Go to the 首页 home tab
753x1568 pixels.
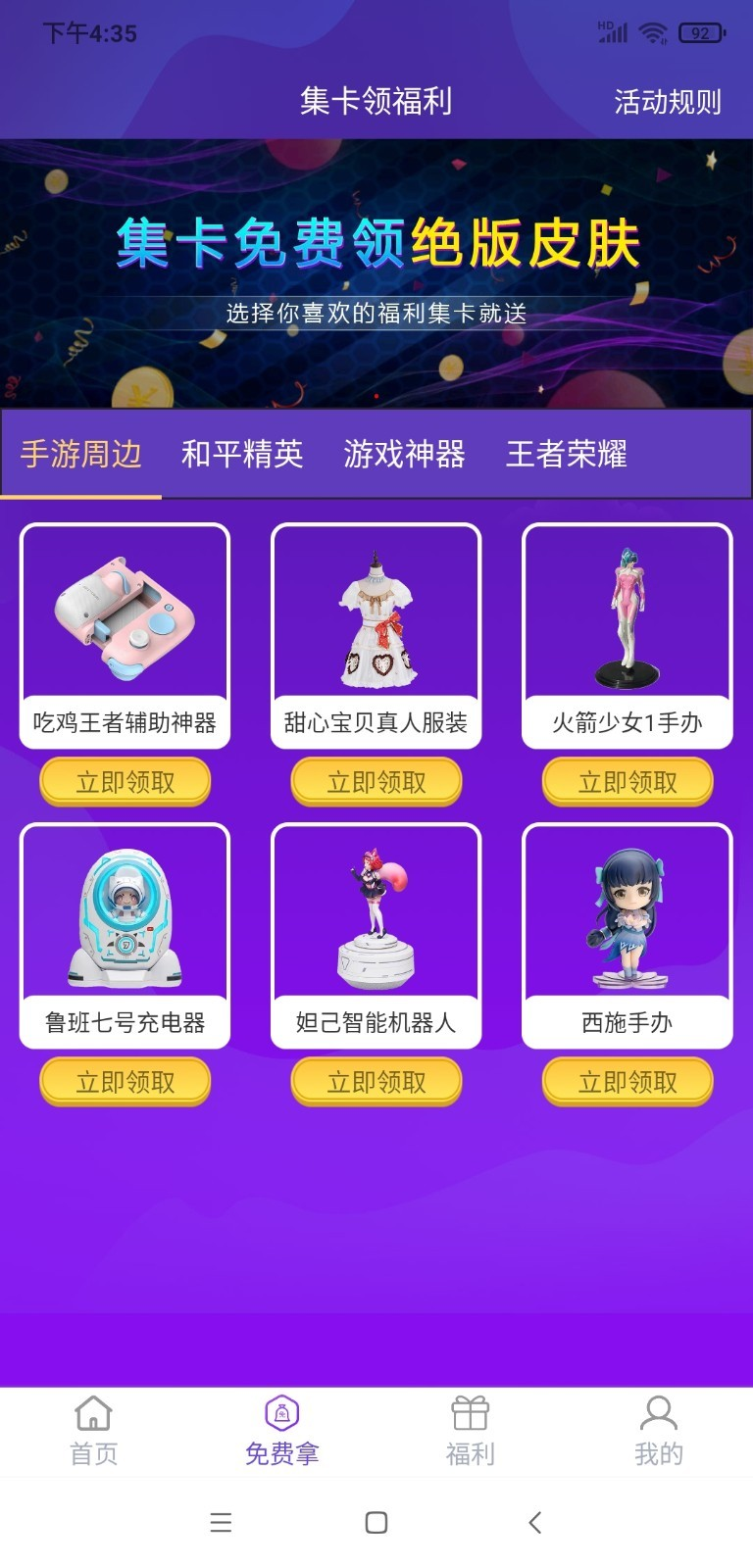(x=94, y=1431)
